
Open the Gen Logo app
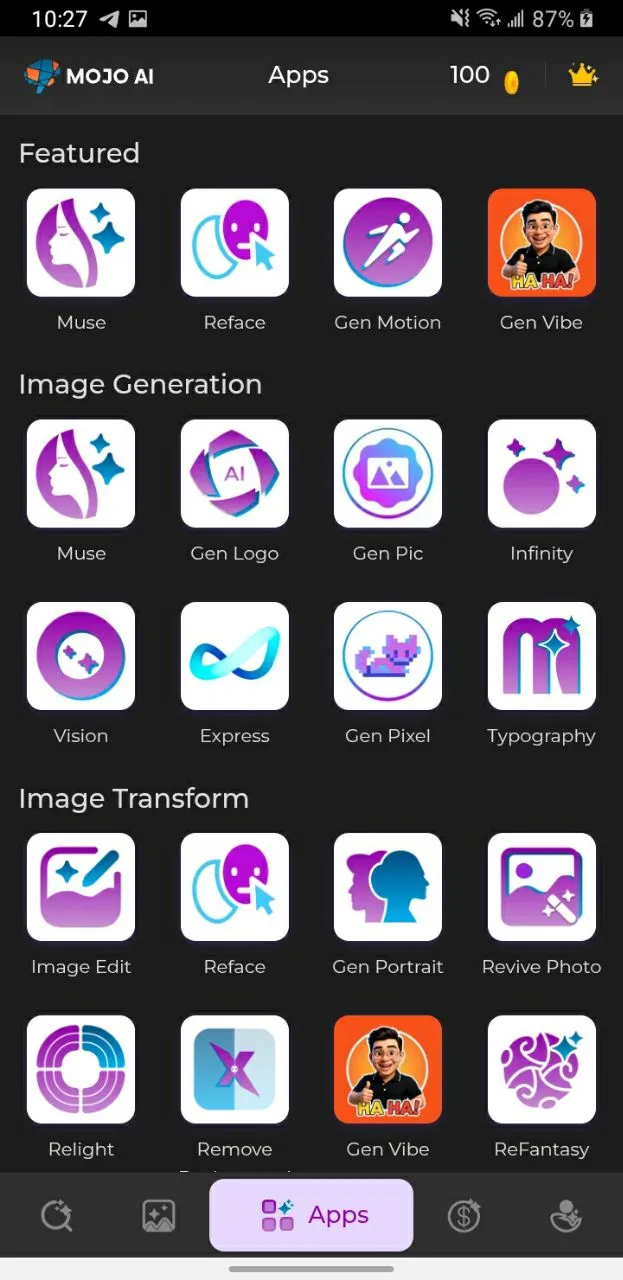coord(235,473)
